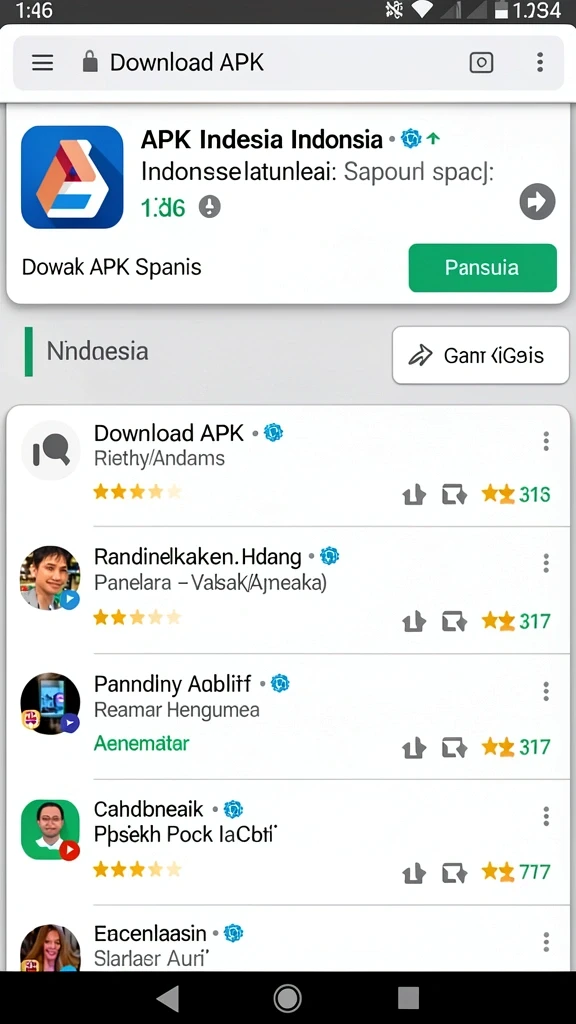Open the Download APK Riethy/Andams row
This screenshot has height=1024, width=576.
click(288, 466)
